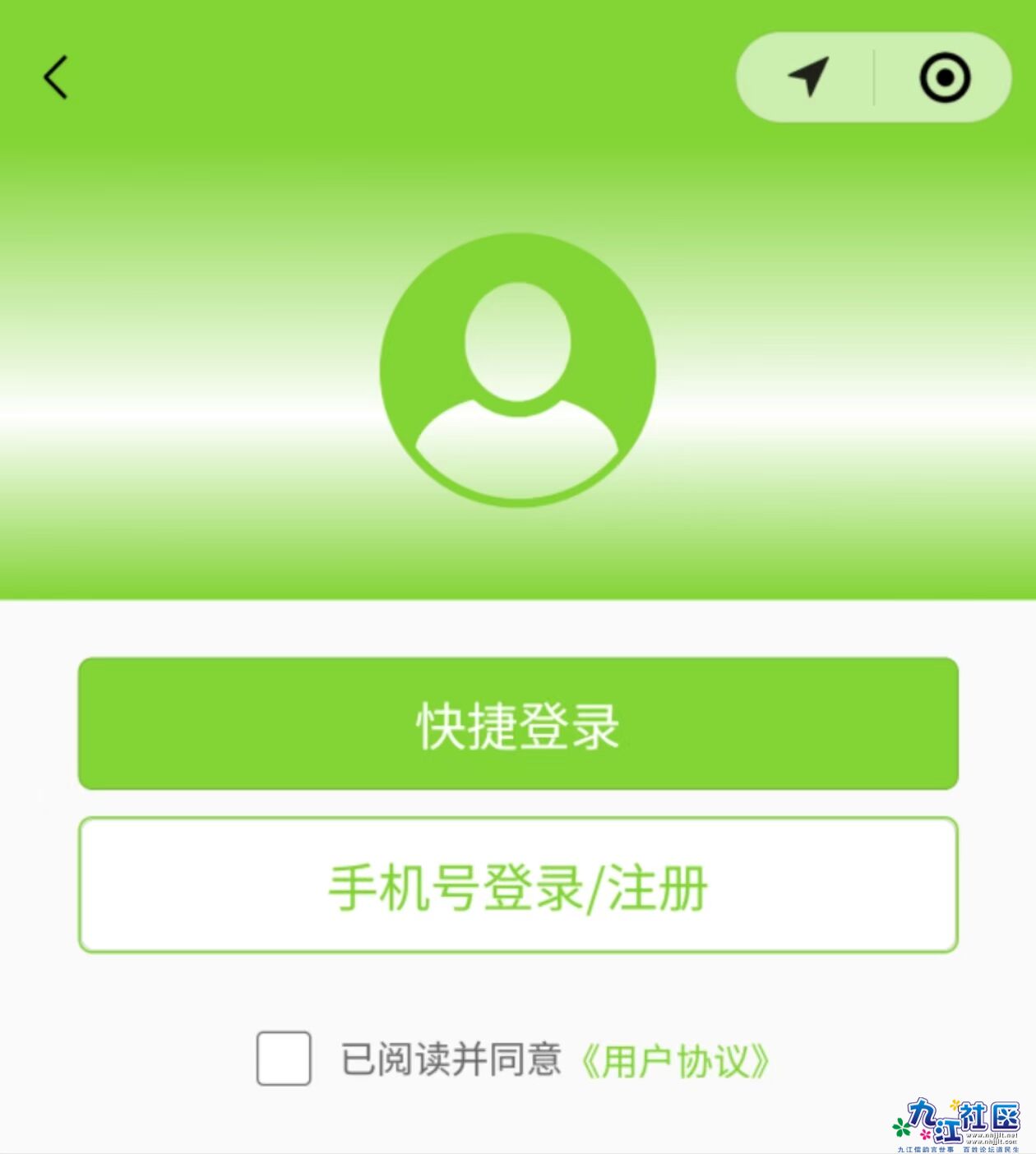1036x1154 pixels.
Task: Tap the divider line inside the capsule menu
Action: pos(874,76)
